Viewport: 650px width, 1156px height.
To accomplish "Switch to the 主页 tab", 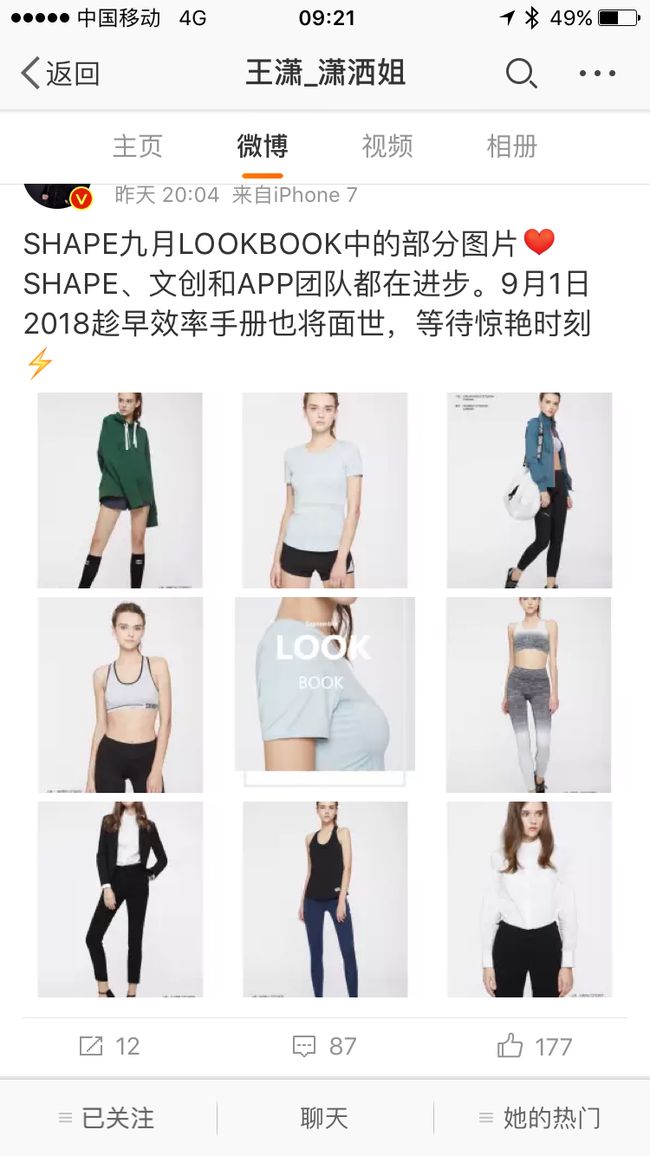I will [x=137, y=146].
